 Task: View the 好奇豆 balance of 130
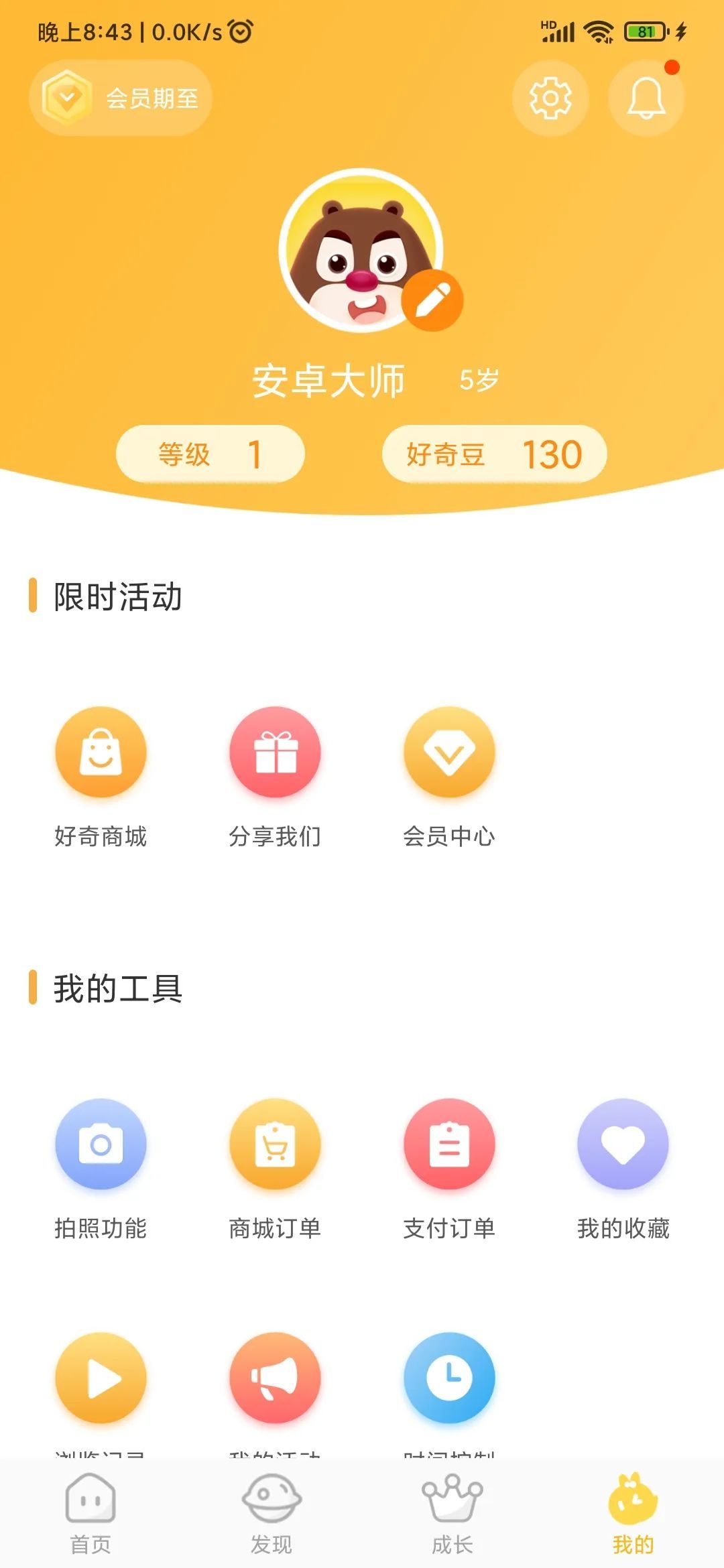click(x=494, y=454)
